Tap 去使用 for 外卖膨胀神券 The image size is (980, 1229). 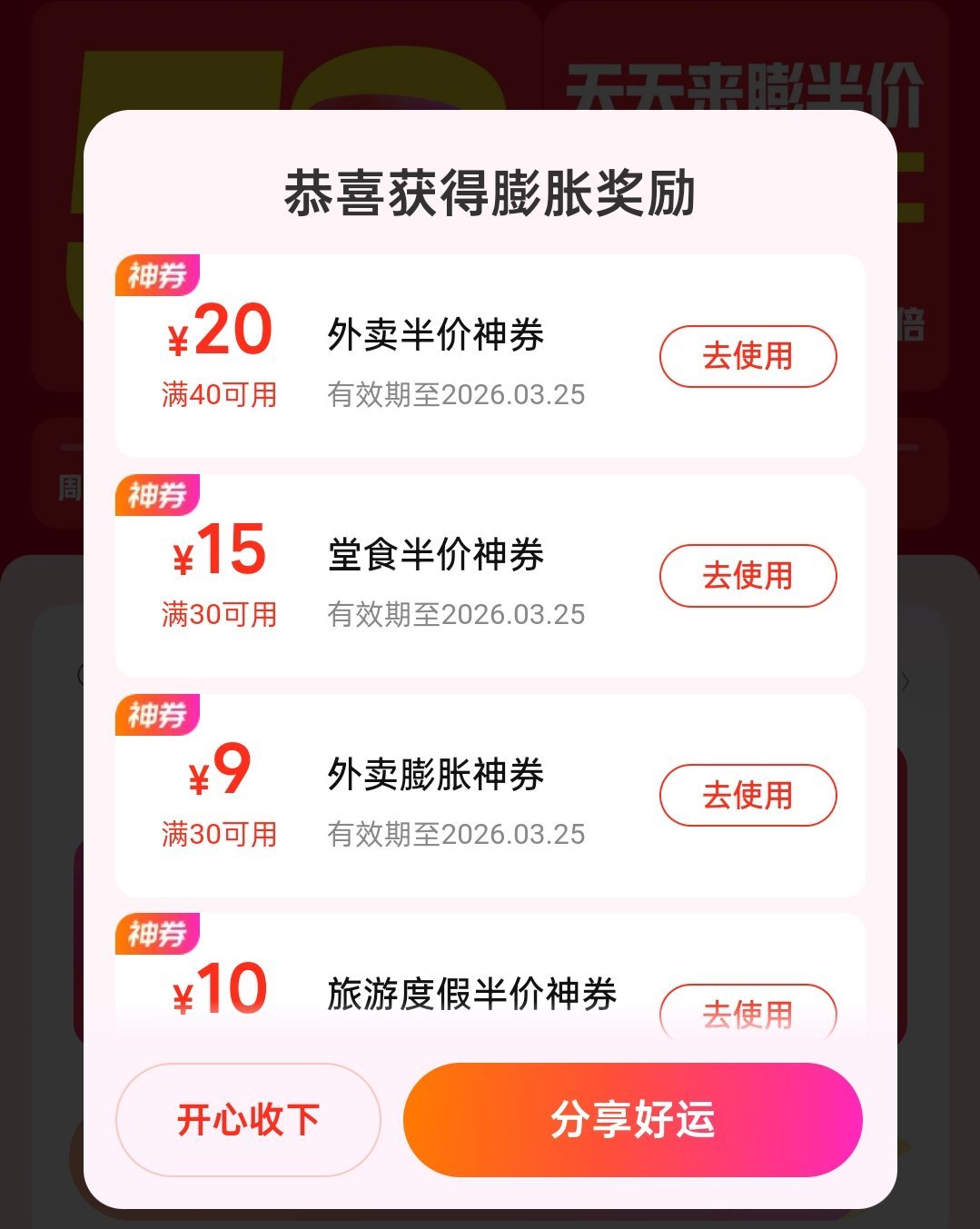pos(747,796)
